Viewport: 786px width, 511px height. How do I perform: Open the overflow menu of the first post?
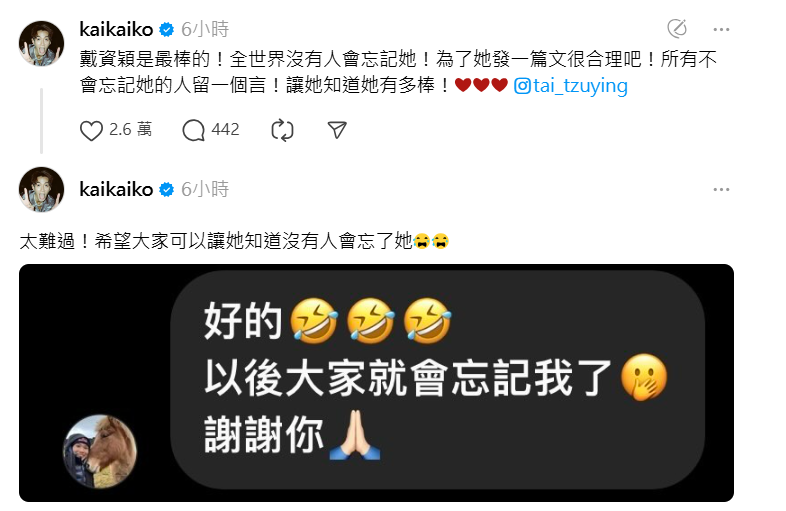click(x=721, y=30)
